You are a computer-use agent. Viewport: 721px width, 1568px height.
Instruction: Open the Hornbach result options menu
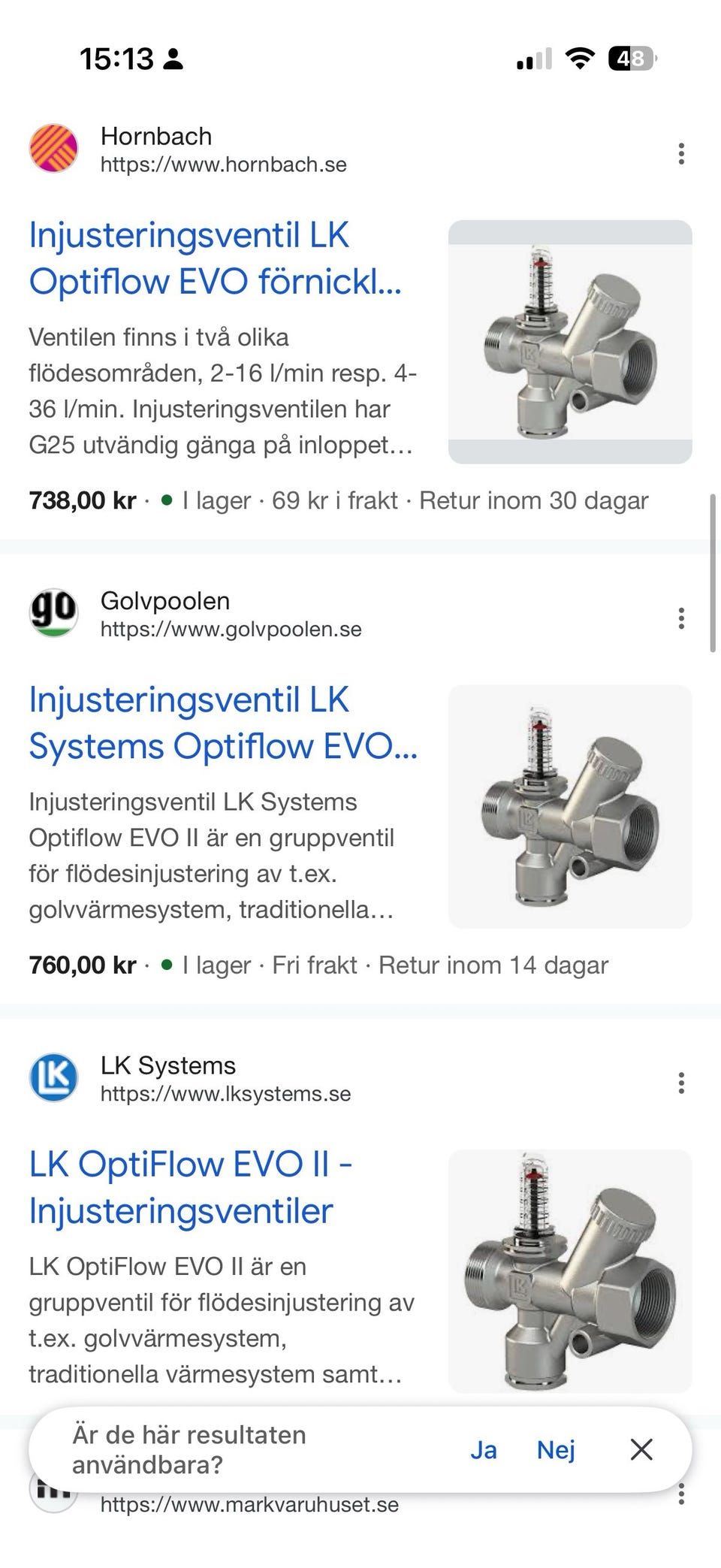(x=680, y=153)
